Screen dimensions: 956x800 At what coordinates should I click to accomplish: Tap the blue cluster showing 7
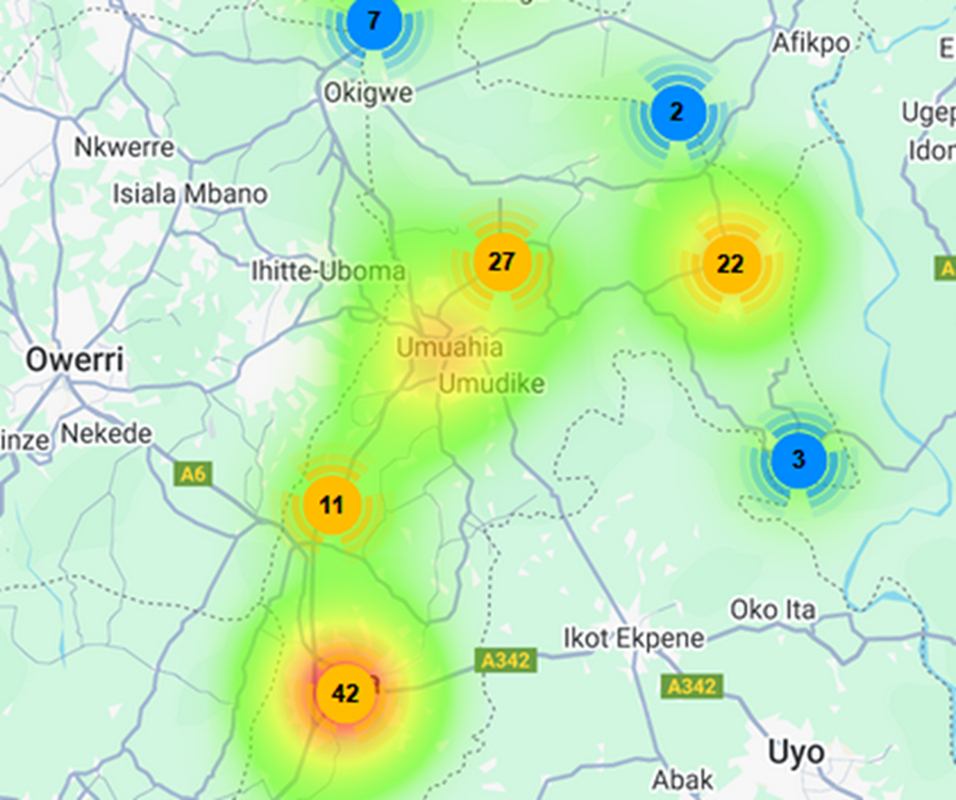(x=374, y=21)
